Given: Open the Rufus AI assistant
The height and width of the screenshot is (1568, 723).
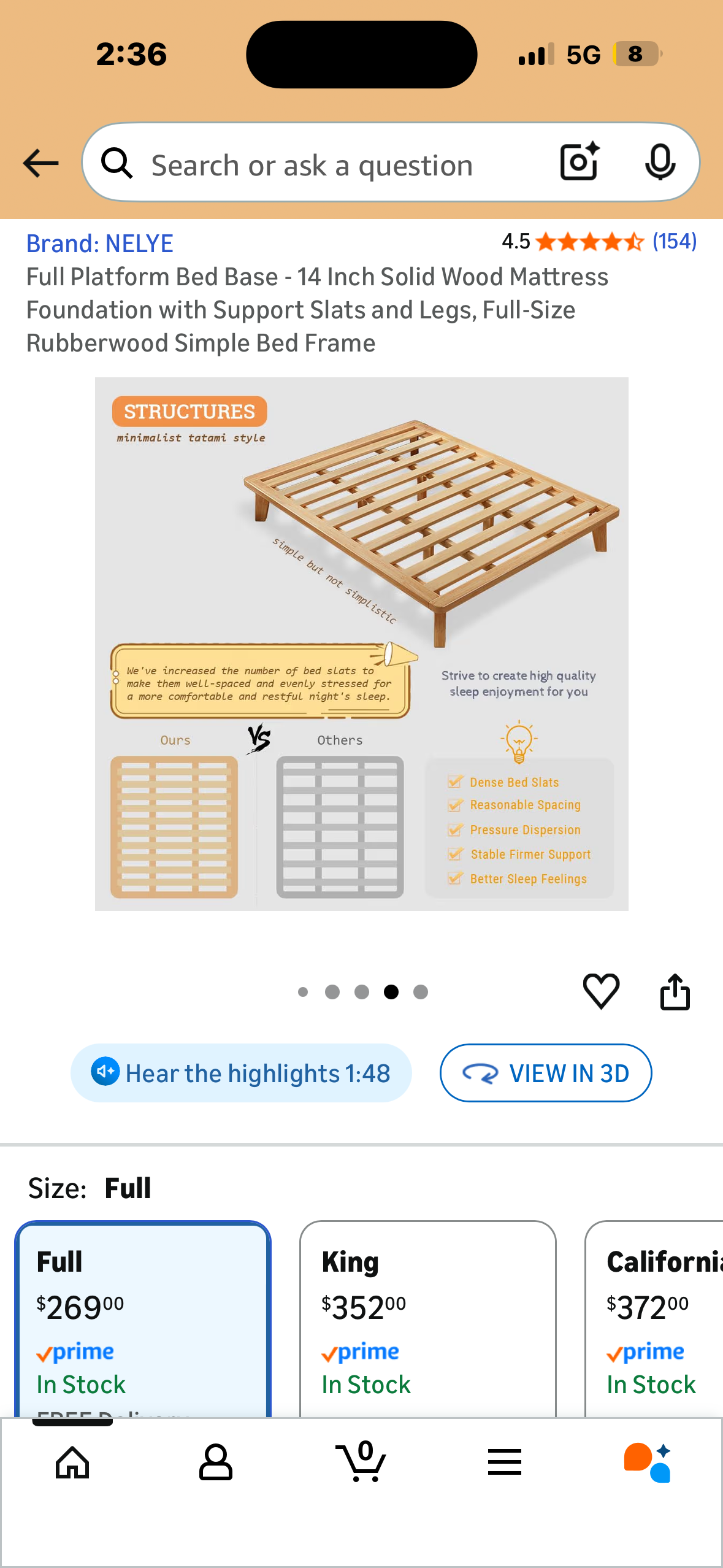Looking at the screenshot, I should [648, 1462].
